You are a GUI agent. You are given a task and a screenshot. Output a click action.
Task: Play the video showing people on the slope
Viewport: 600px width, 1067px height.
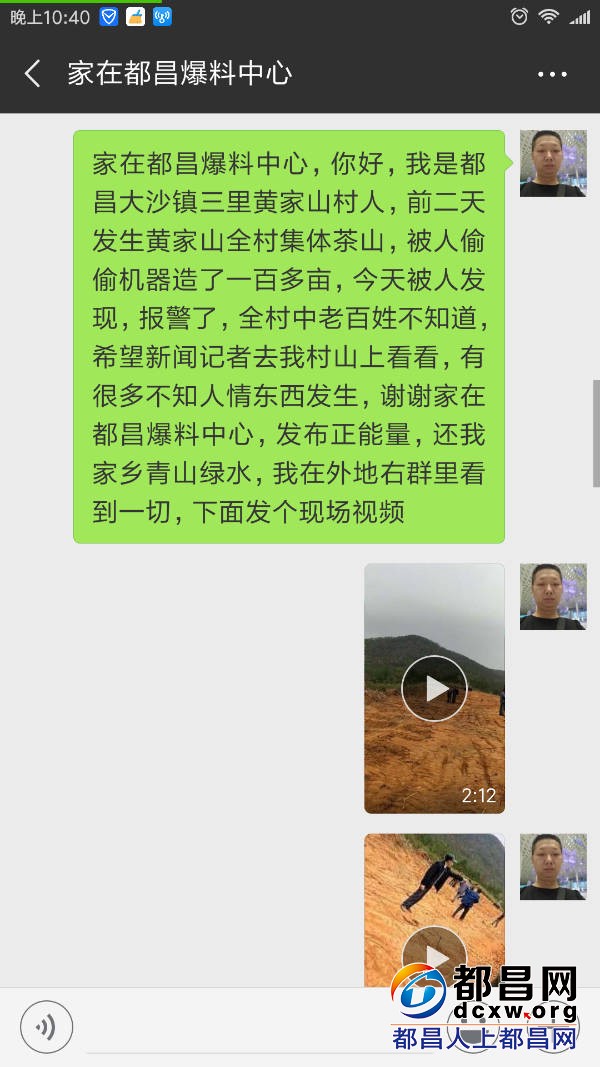pos(434,952)
